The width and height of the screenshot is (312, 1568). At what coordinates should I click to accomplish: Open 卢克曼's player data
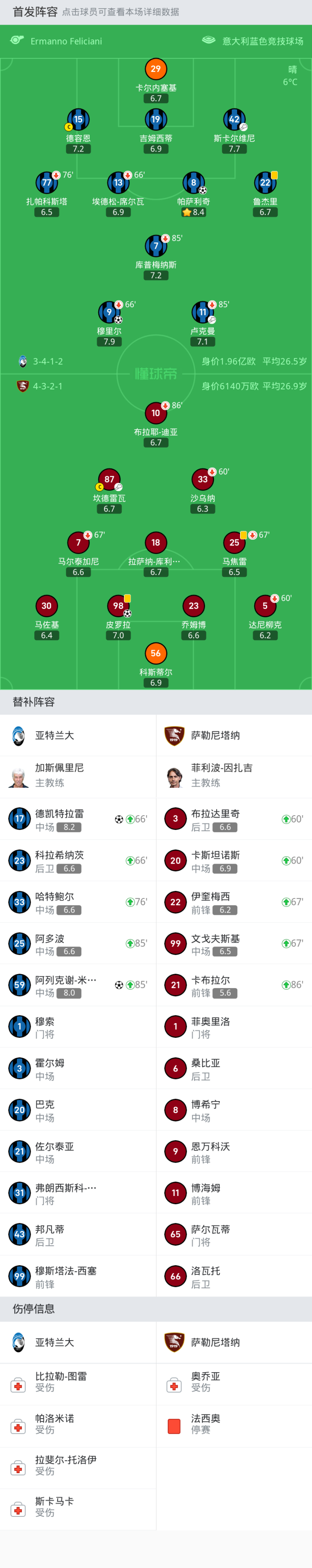(202, 312)
